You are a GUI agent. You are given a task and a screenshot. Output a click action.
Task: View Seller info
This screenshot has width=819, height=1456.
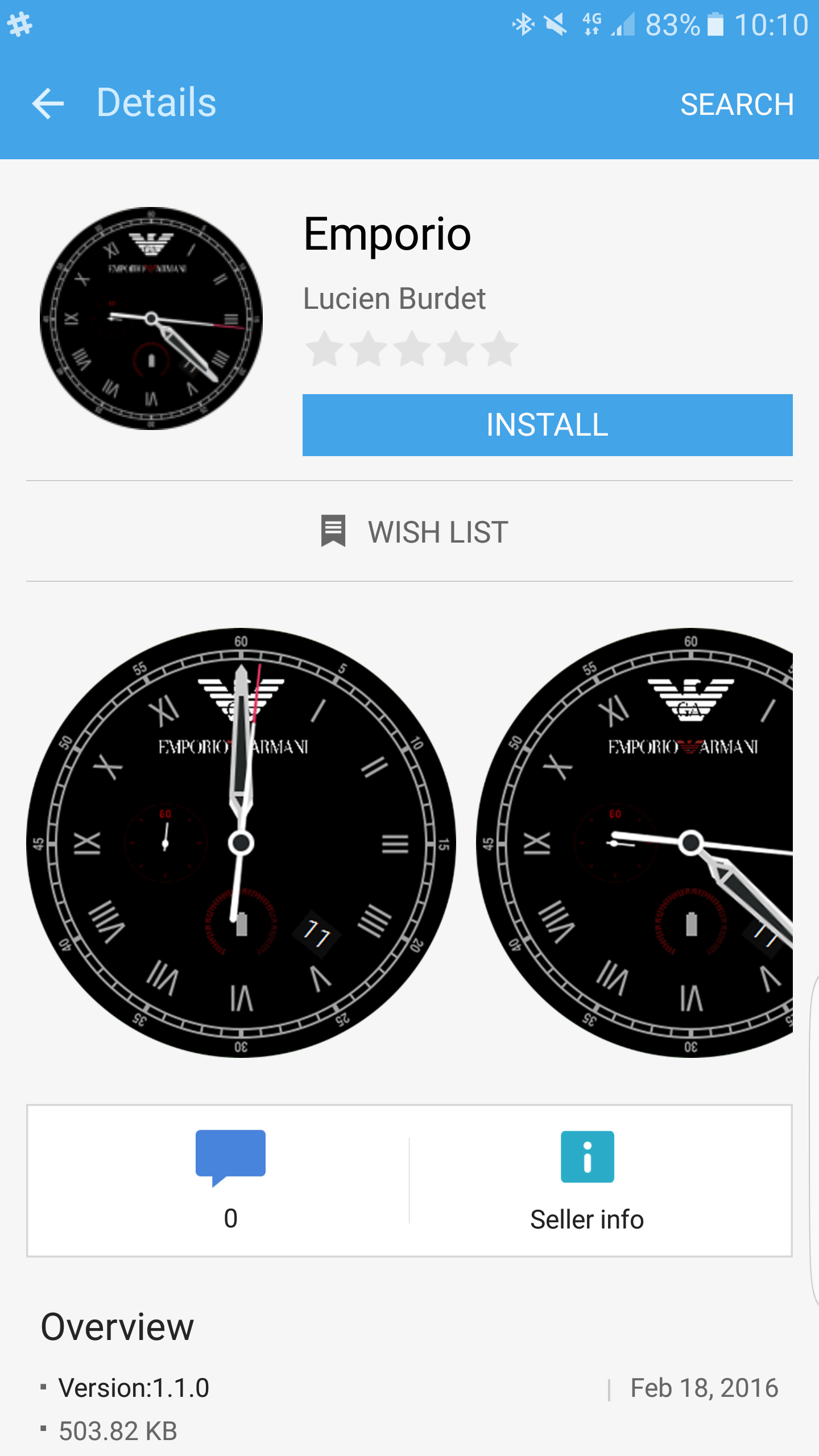tap(587, 1180)
